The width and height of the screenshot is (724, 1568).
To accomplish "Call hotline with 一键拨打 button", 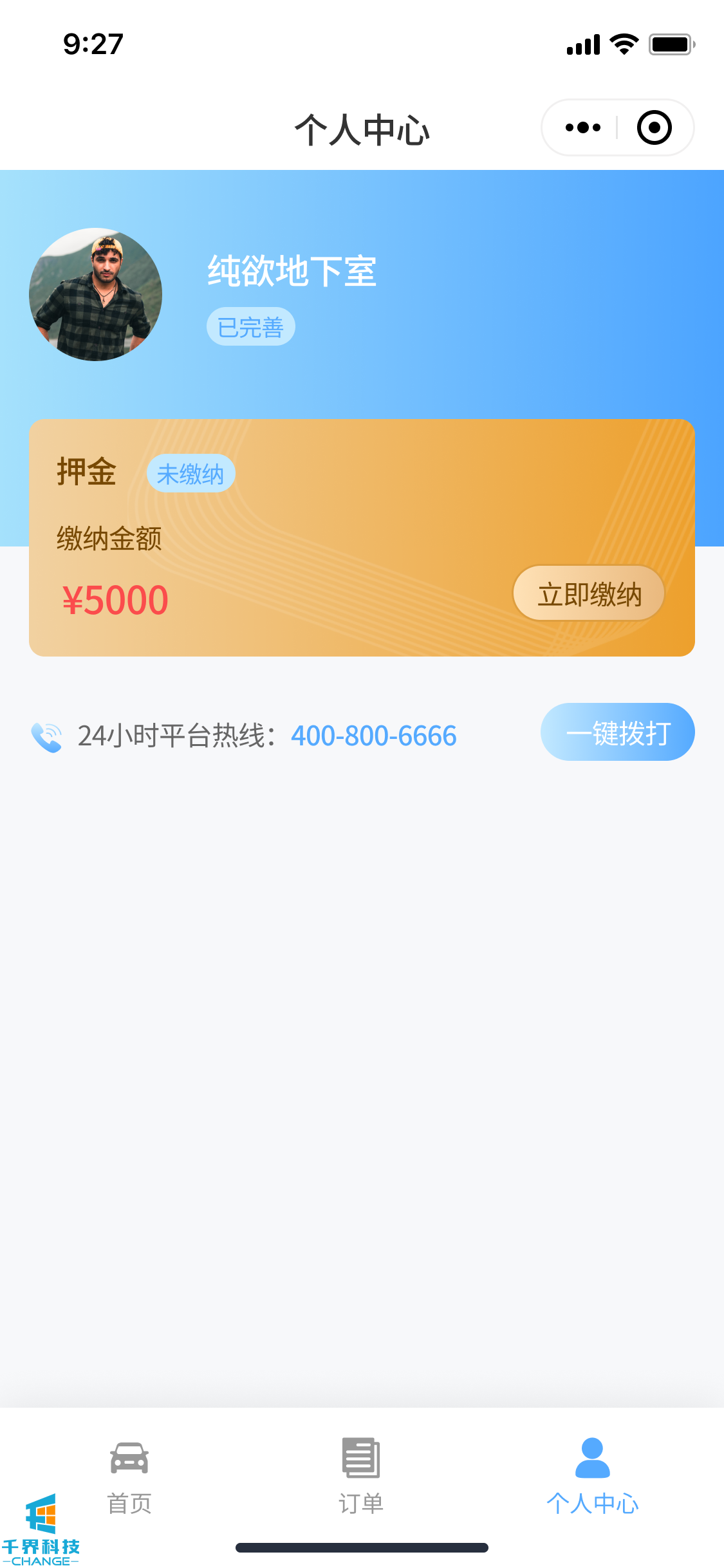I will click(617, 733).
